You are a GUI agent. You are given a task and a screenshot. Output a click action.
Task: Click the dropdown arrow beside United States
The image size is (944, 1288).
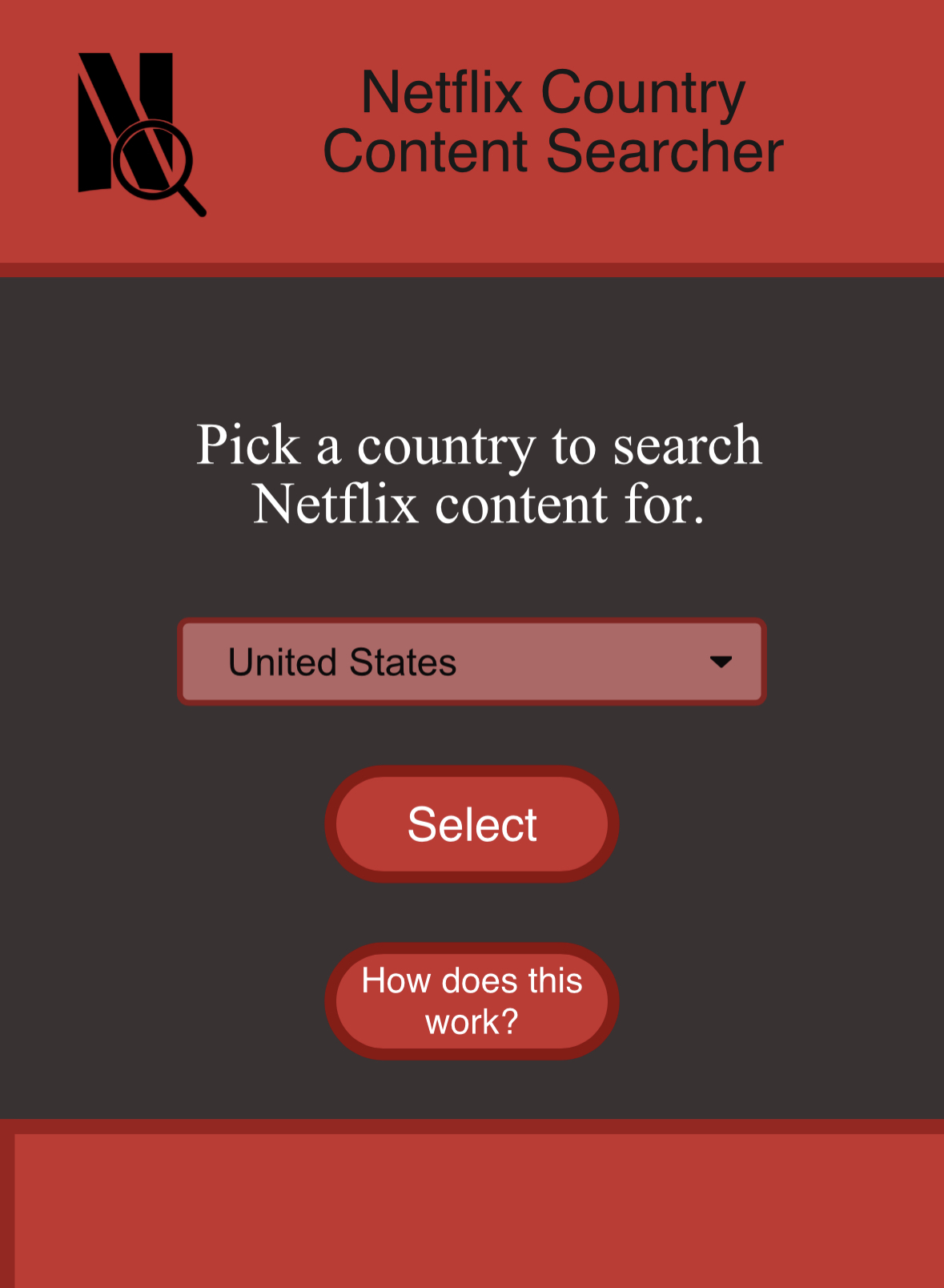point(721,662)
